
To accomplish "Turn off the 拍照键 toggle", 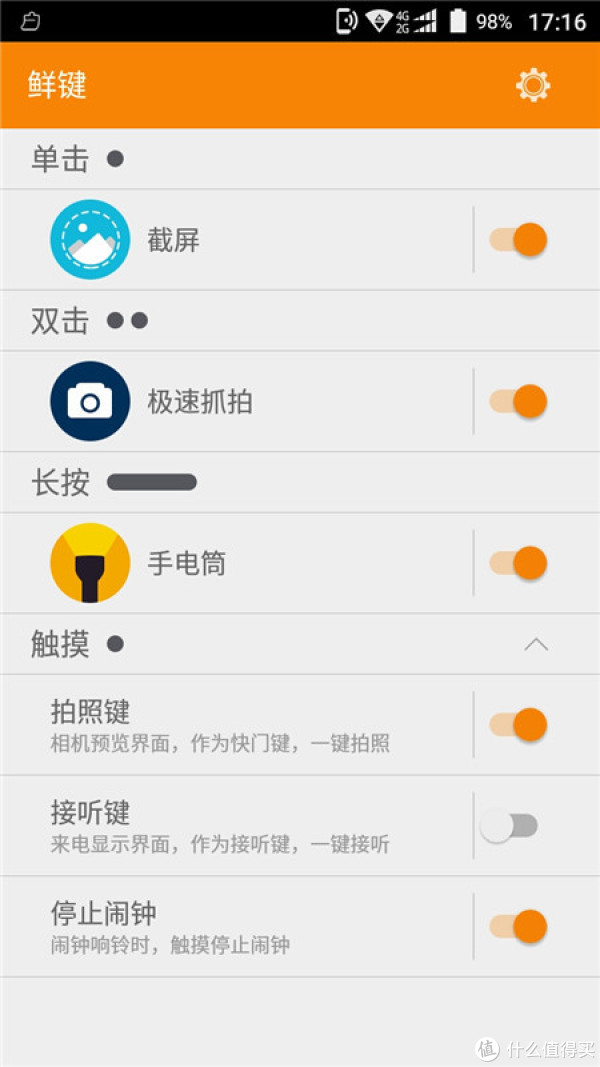I will (519, 725).
